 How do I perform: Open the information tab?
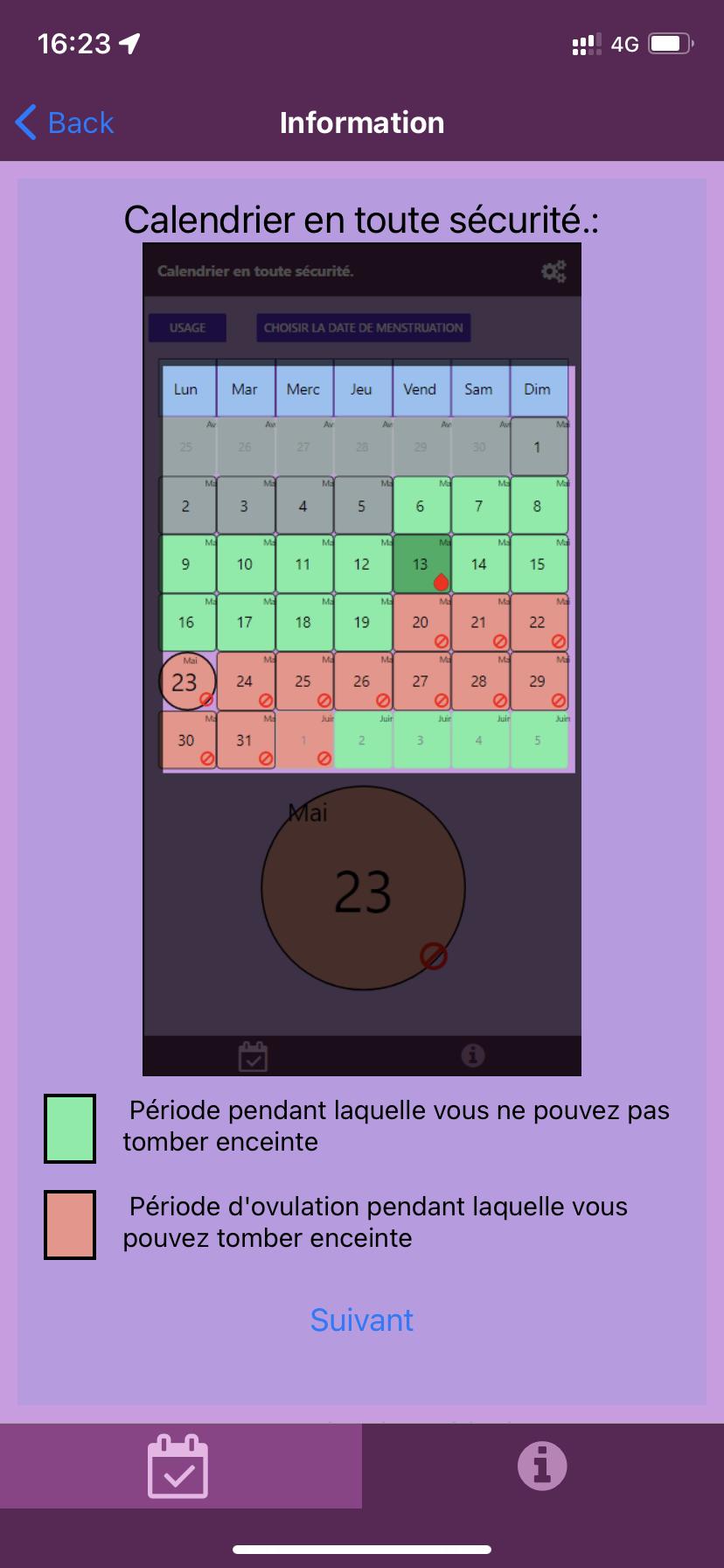(542, 1466)
